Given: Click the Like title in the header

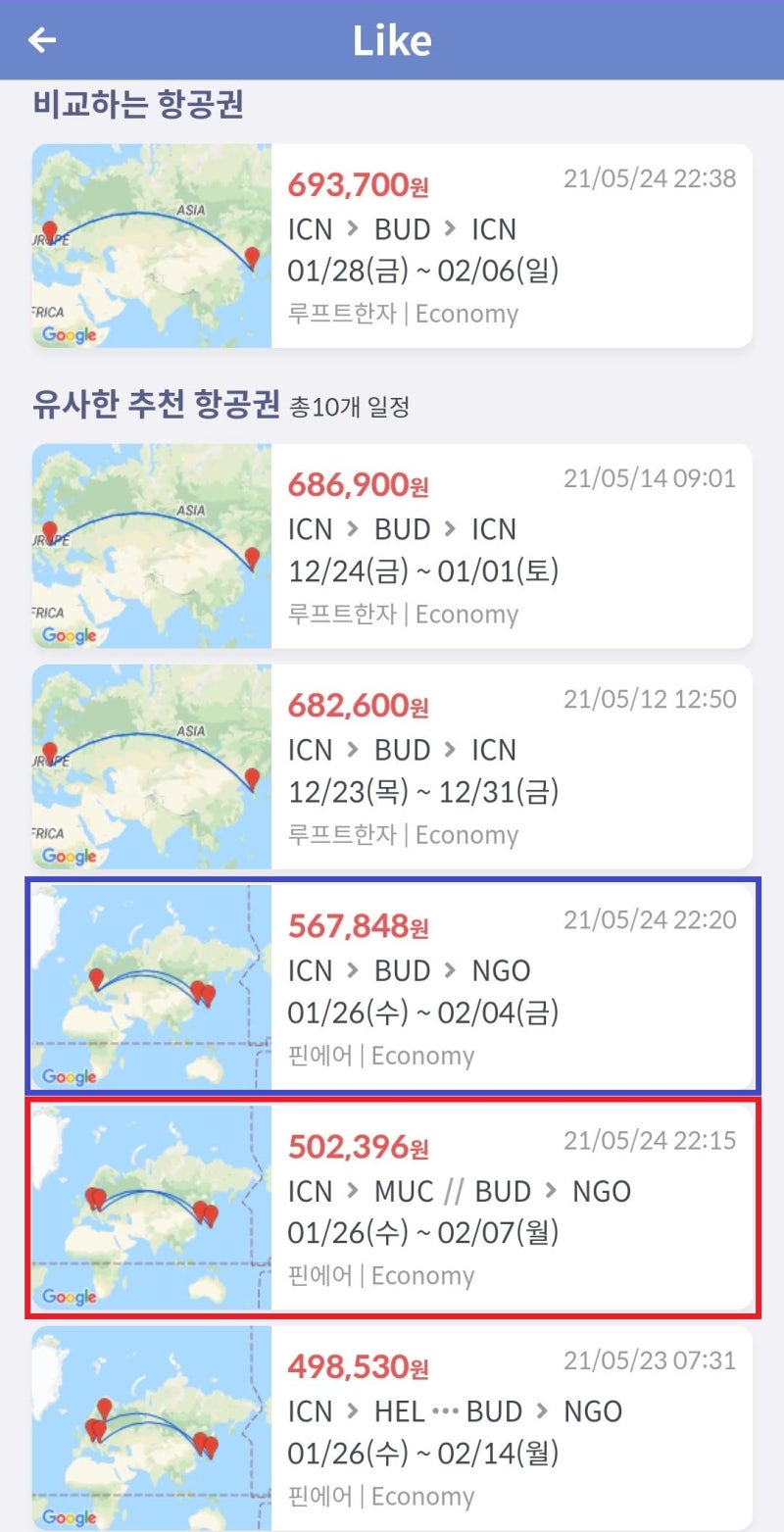Looking at the screenshot, I should 392,40.
